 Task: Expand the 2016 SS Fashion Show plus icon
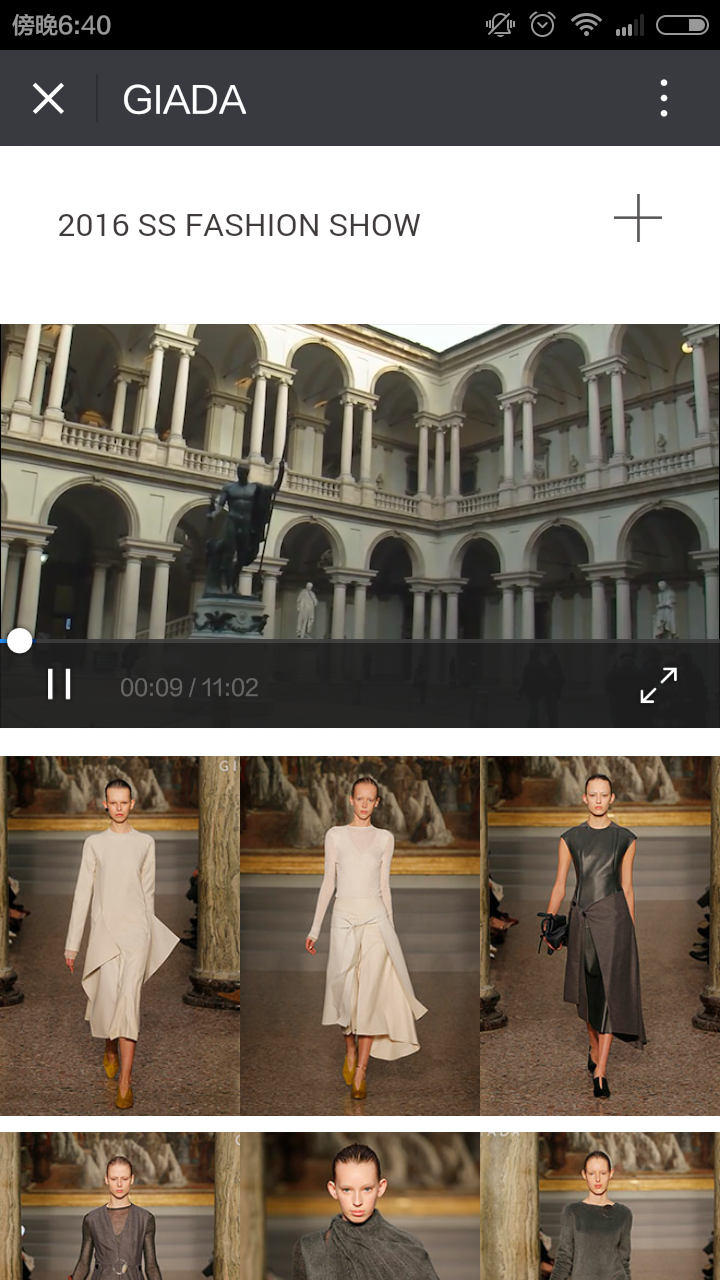[x=638, y=218]
